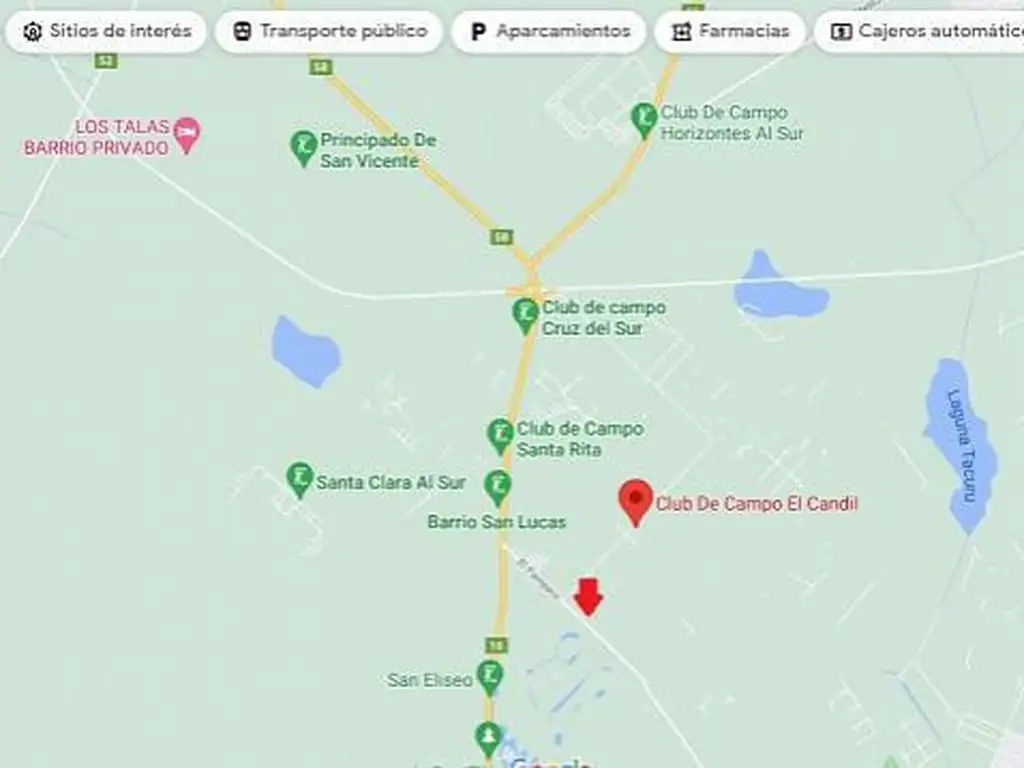The height and width of the screenshot is (768, 1024).
Task: Open Club De Campo Horizontes Al Sur marker
Action: click(644, 120)
